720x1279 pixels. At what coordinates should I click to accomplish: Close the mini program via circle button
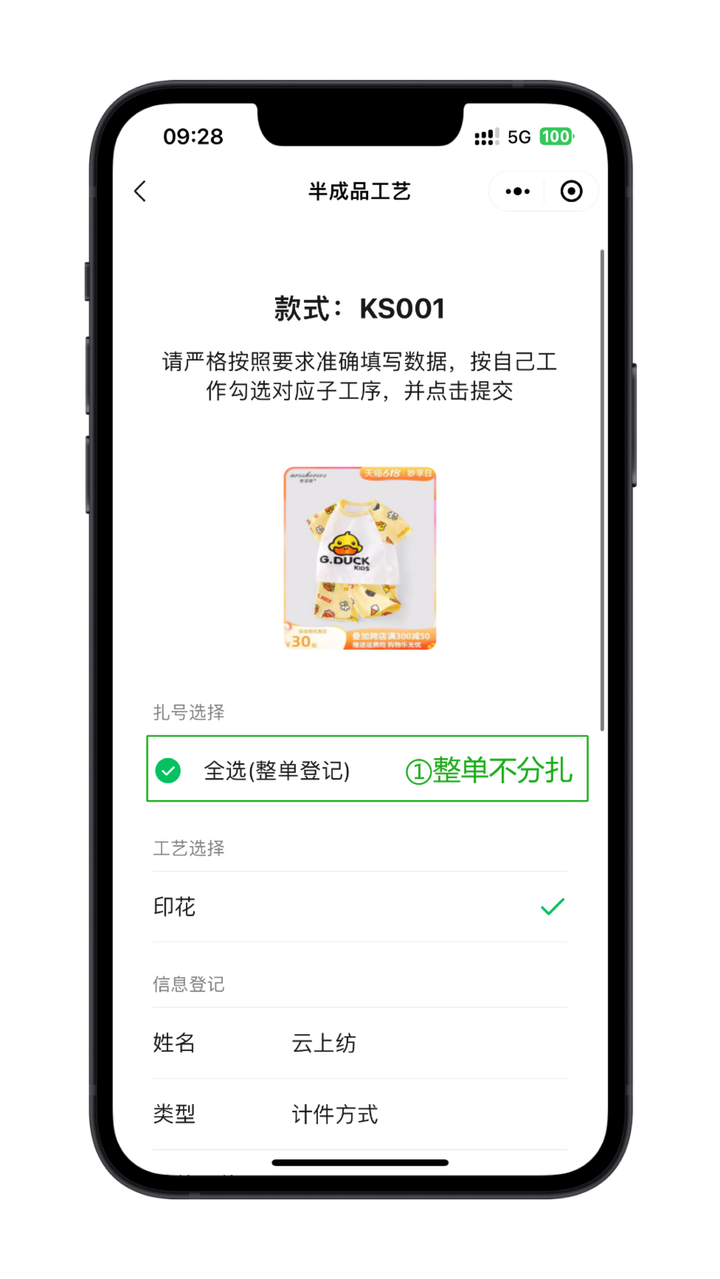pos(571,191)
